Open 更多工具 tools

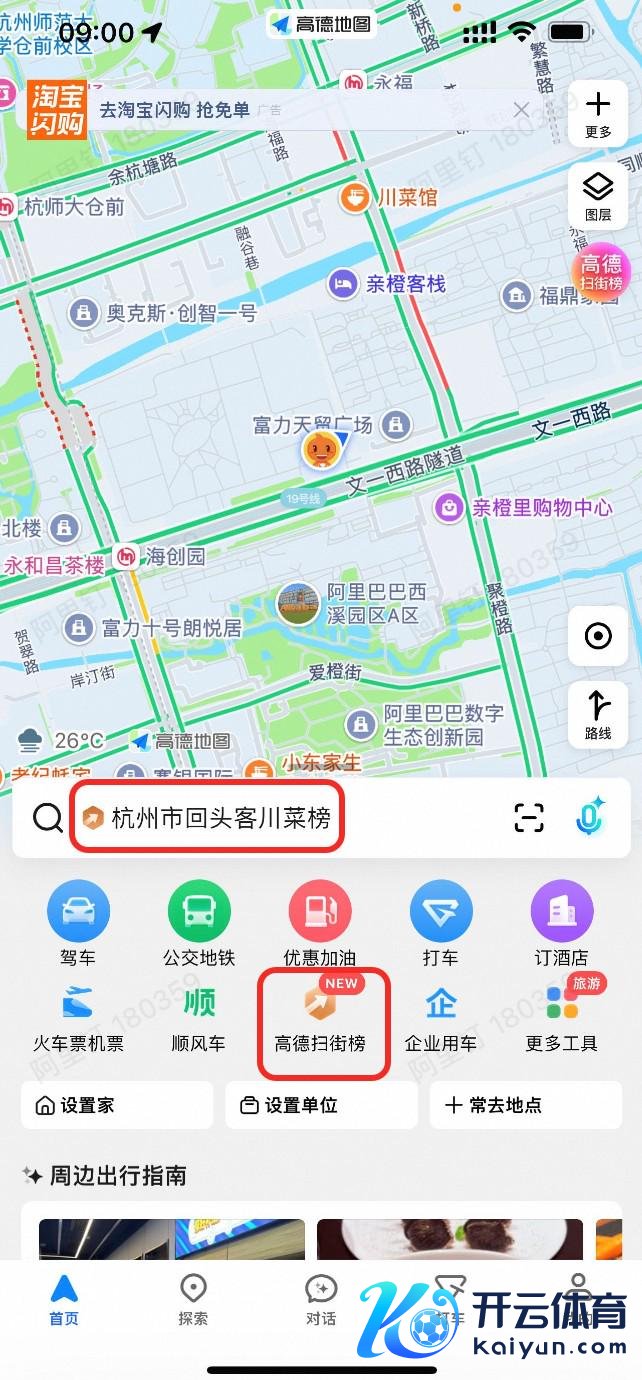(562, 1015)
